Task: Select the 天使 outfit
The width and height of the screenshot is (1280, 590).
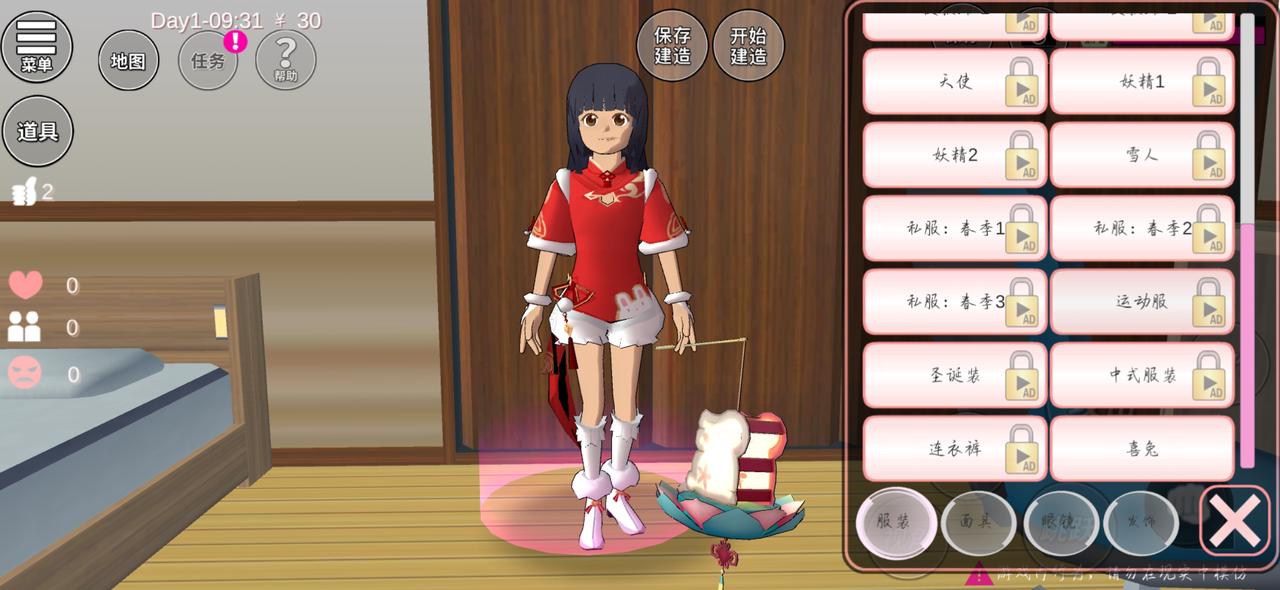Action: click(x=954, y=82)
